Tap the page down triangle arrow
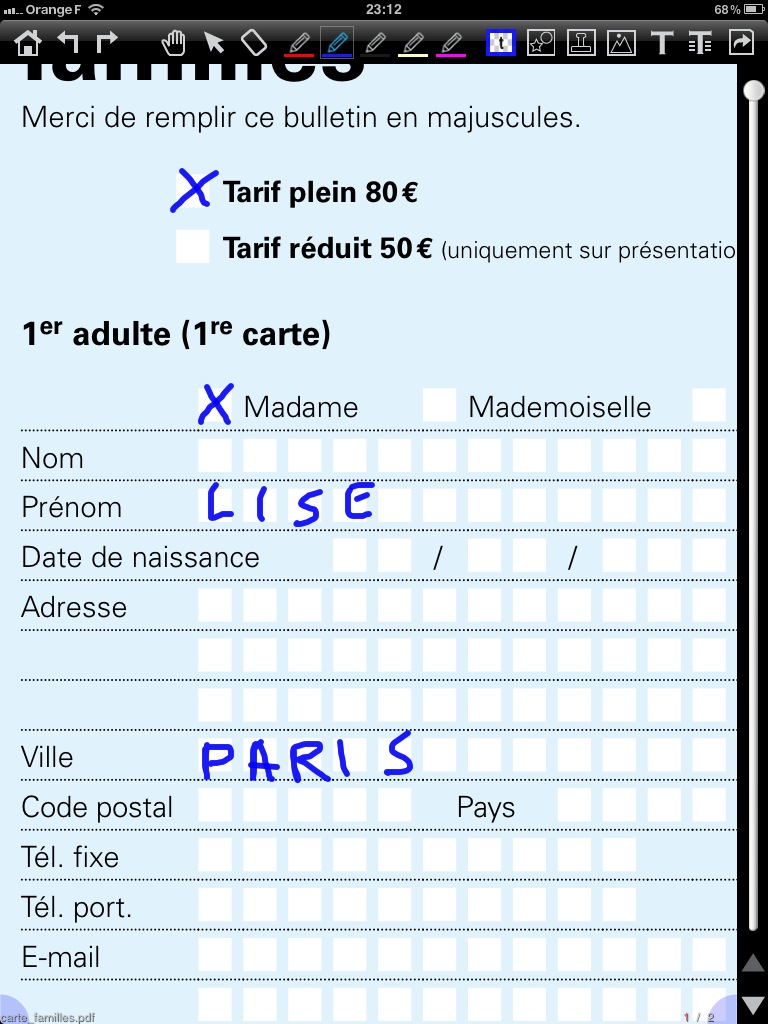Screen dimensions: 768x1024 coord(752,1001)
